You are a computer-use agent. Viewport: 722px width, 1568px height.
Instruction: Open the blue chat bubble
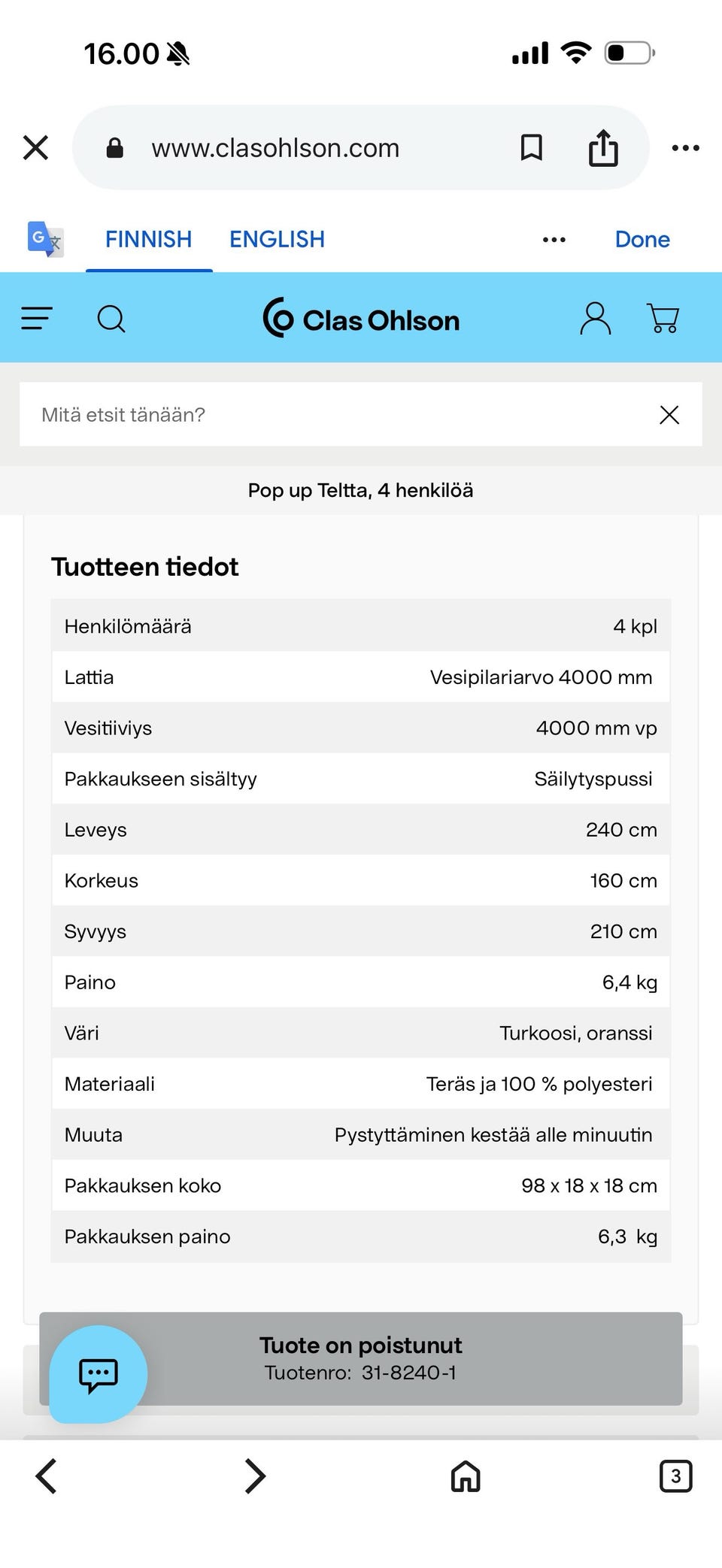(96, 1374)
